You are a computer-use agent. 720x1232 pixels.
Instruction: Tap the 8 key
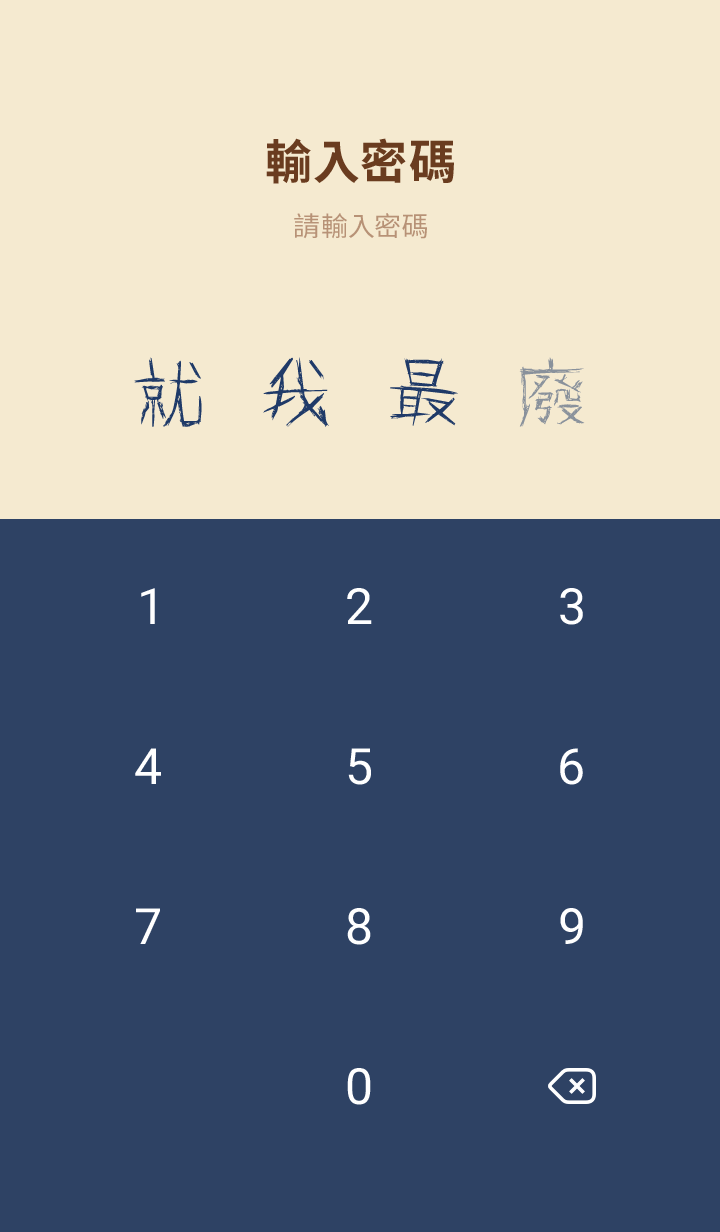tap(359, 927)
